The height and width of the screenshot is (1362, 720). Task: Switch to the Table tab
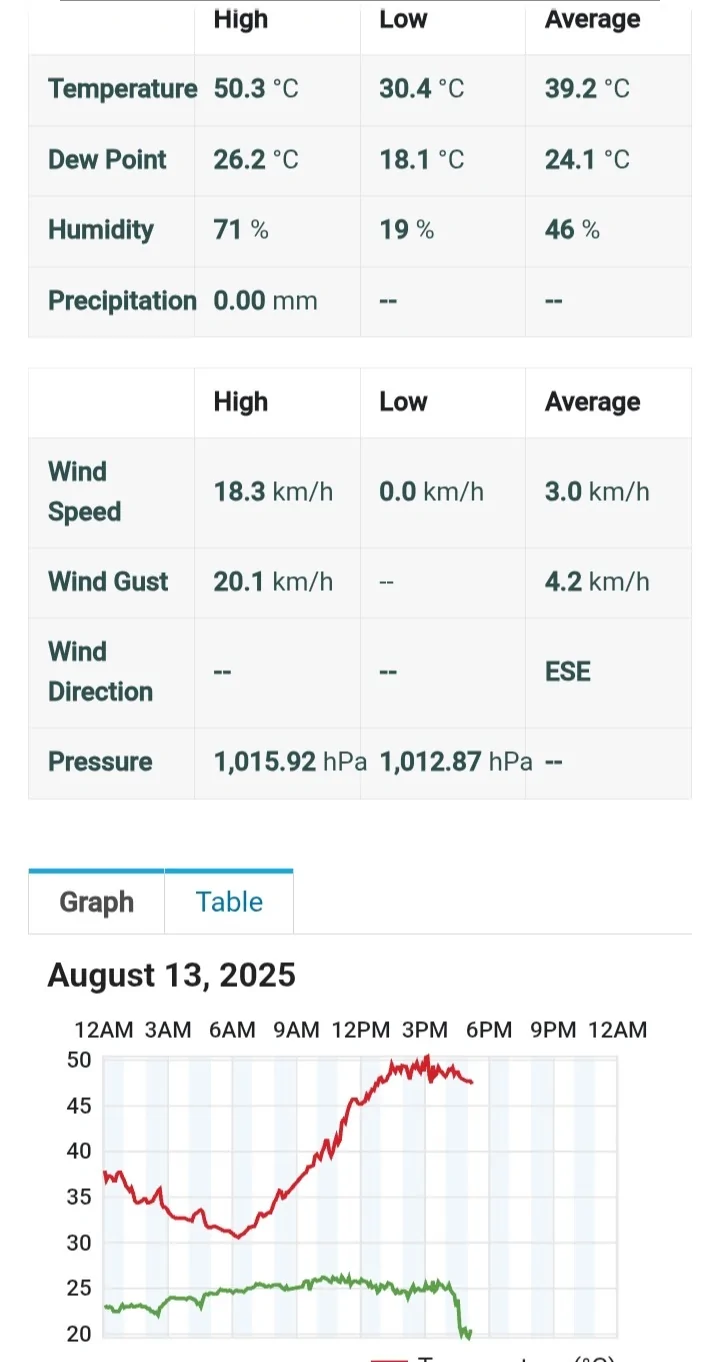pos(229,902)
